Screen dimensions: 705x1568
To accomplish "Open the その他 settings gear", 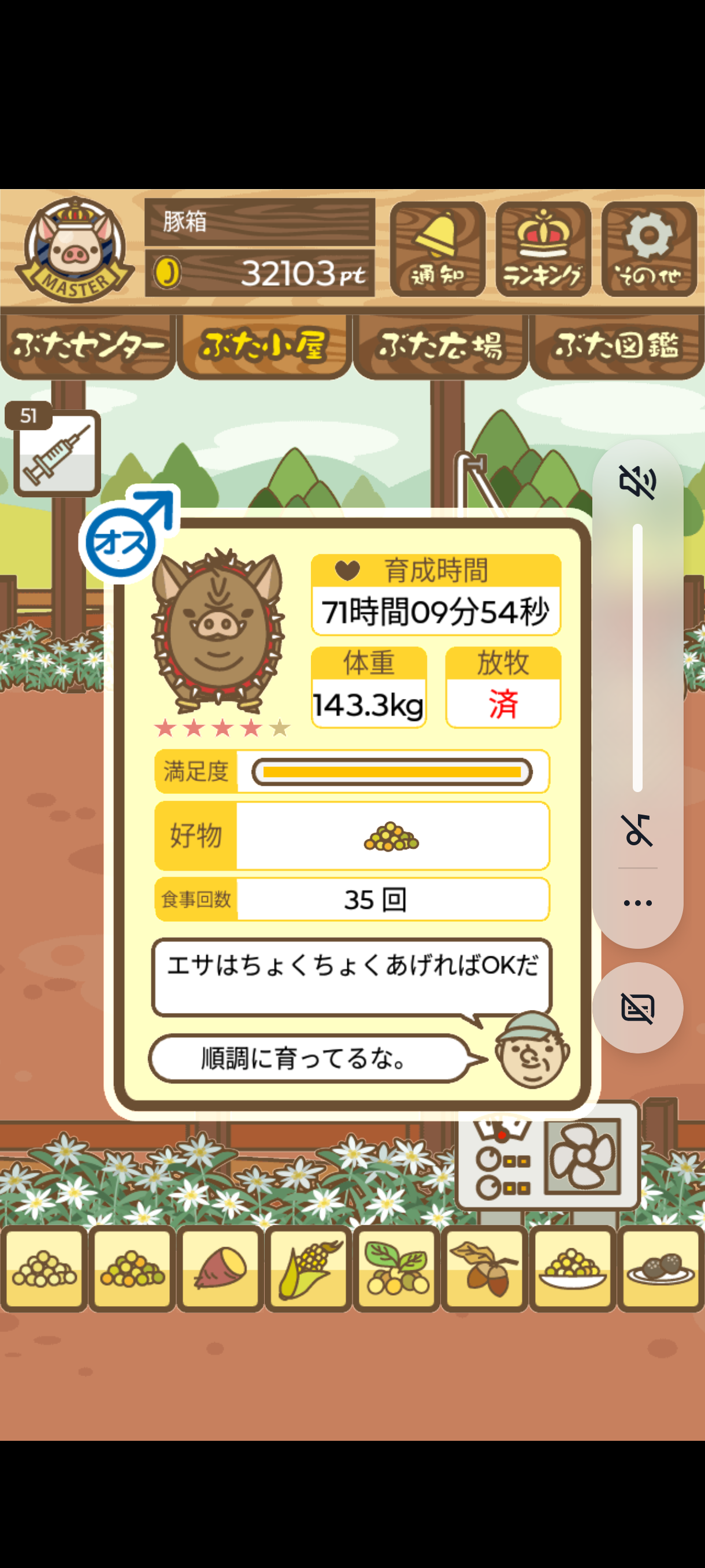I will [648, 250].
